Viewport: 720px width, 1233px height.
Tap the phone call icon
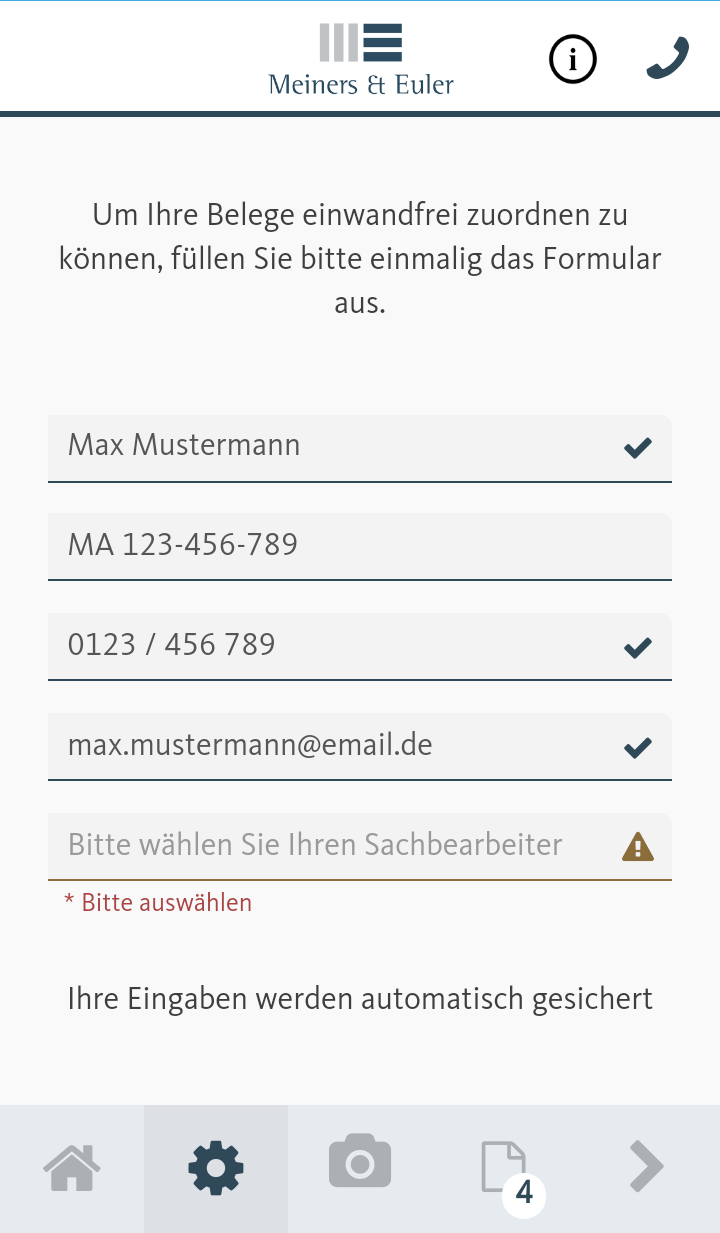667,58
